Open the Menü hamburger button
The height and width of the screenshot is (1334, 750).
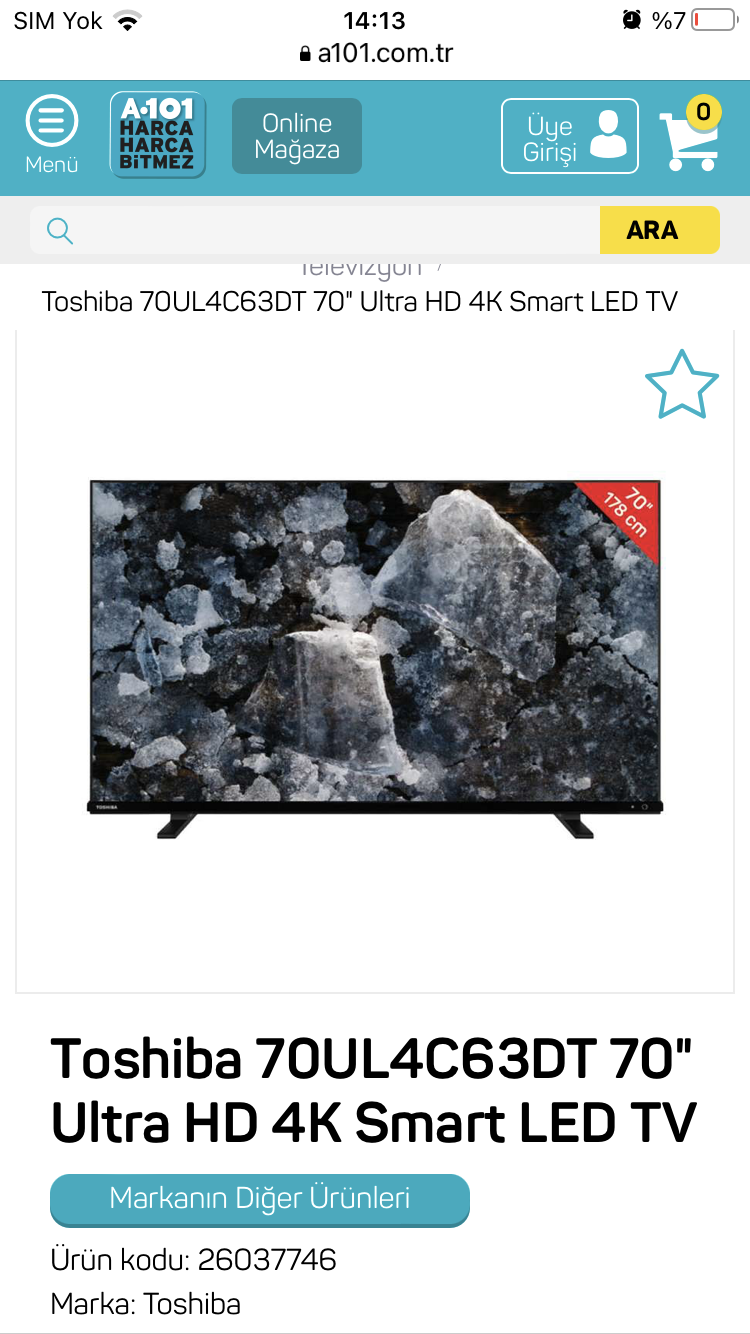click(x=51, y=135)
